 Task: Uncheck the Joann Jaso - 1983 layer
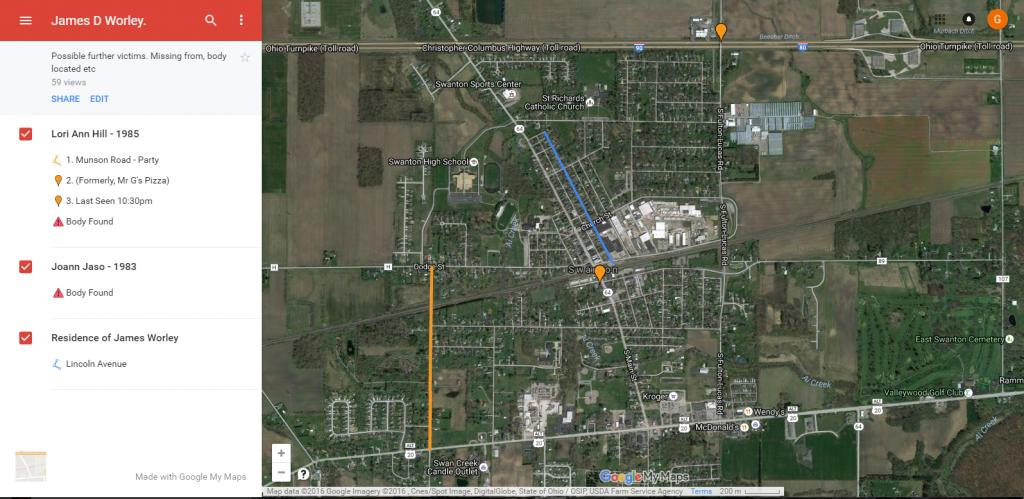tap(26, 267)
